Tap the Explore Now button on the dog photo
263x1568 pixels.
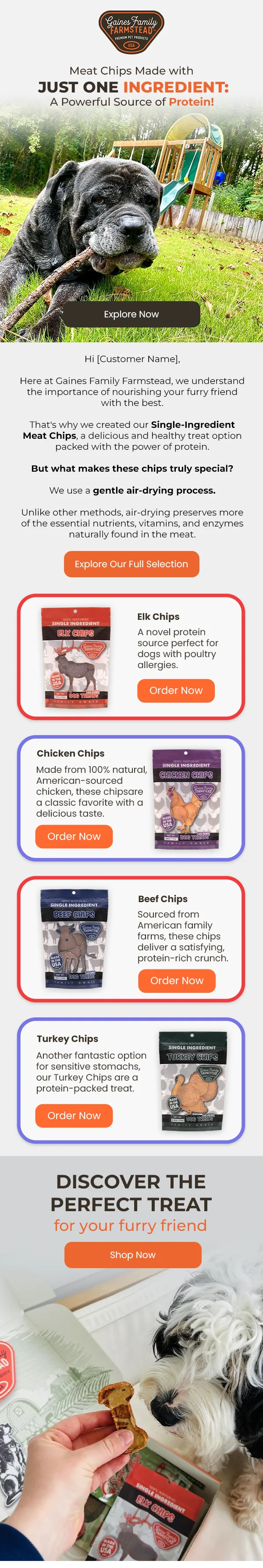[x=131, y=314]
